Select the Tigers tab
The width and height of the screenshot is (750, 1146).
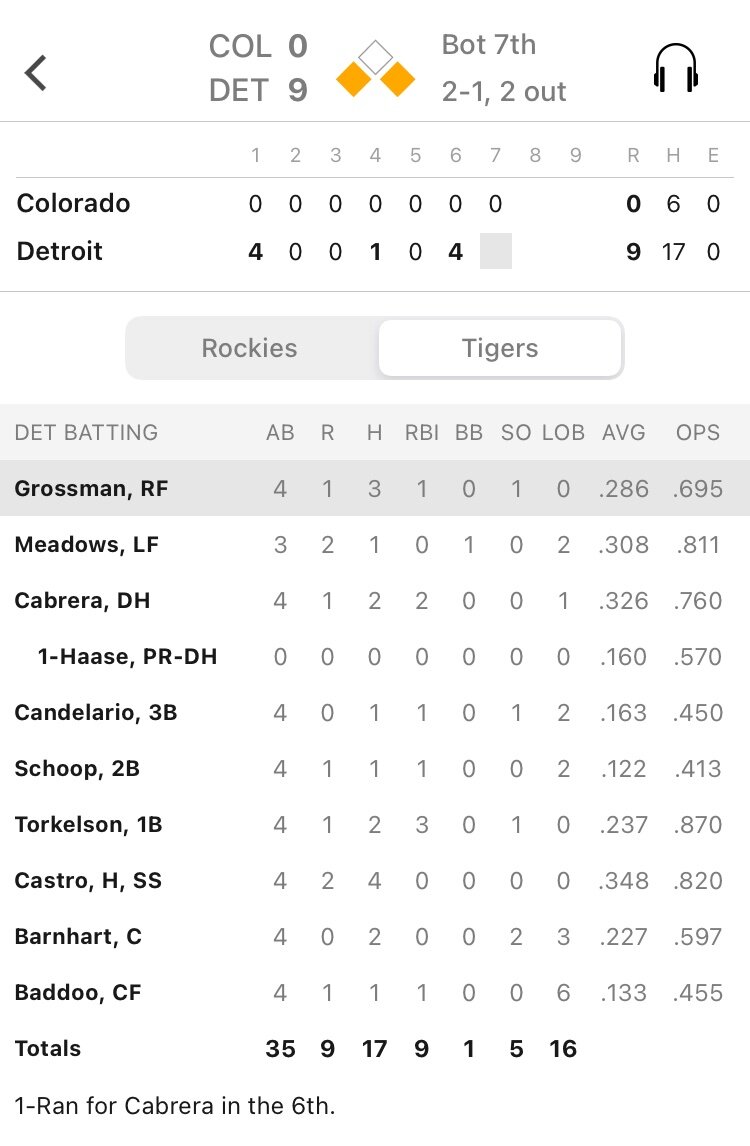pyautogui.click(x=500, y=348)
